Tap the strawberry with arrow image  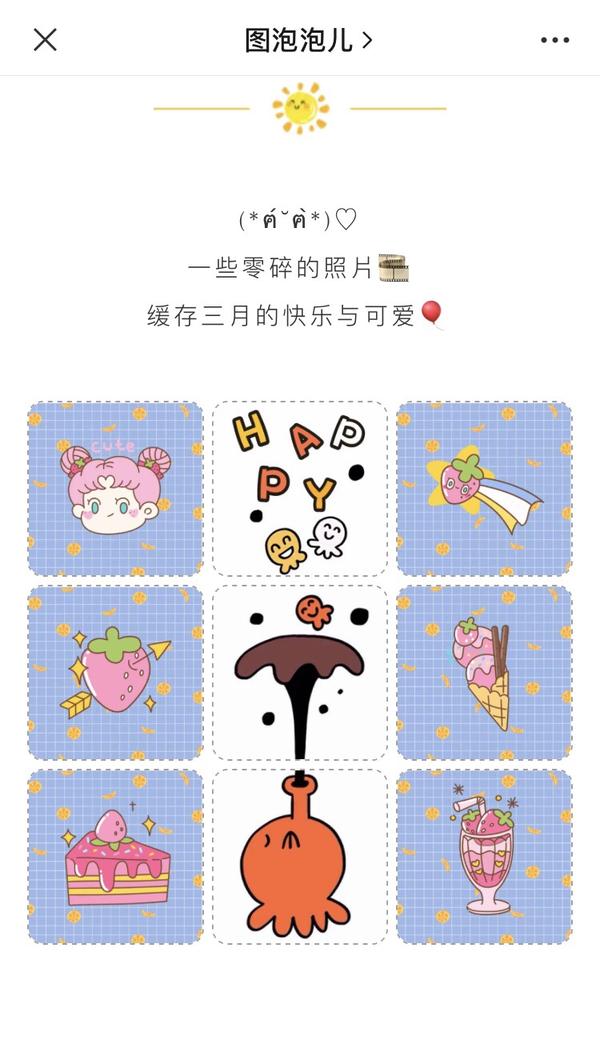tap(115, 673)
